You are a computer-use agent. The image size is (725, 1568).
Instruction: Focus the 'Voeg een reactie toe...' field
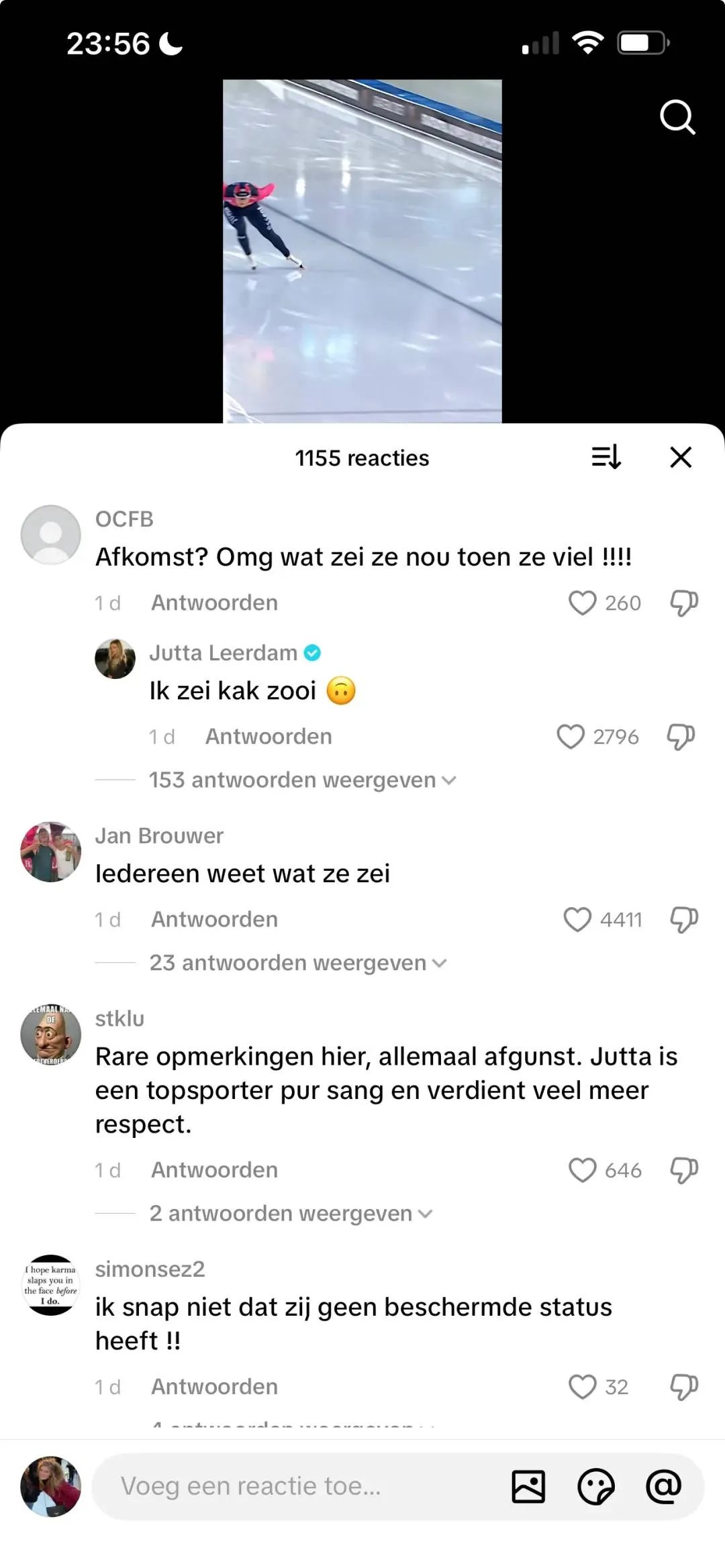click(295, 1486)
